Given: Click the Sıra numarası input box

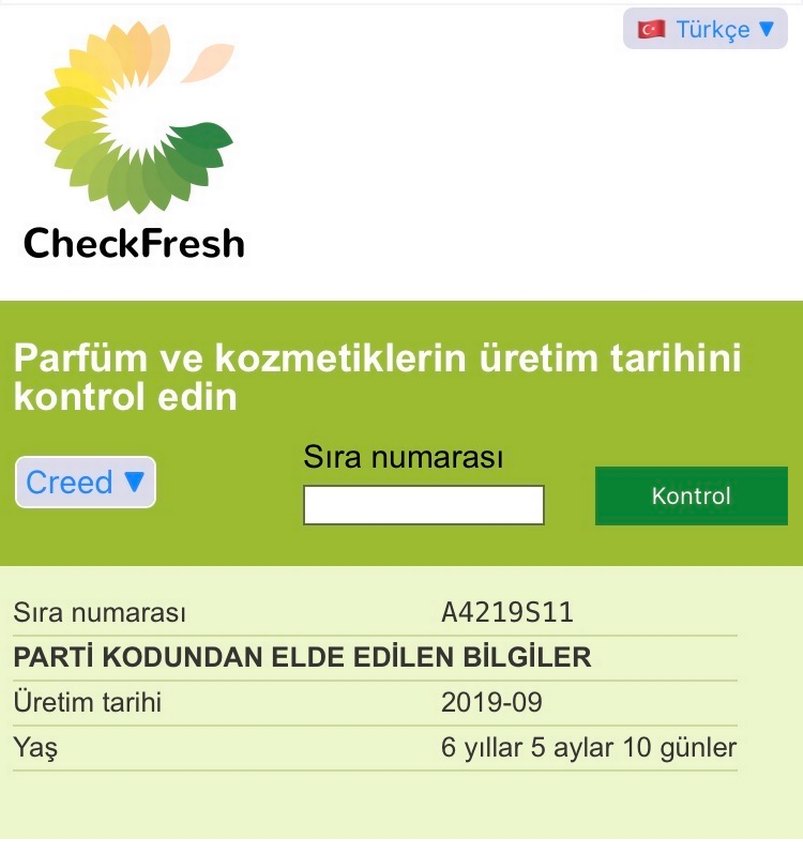Looking at the screenshot, I should [x=423, y=503].
